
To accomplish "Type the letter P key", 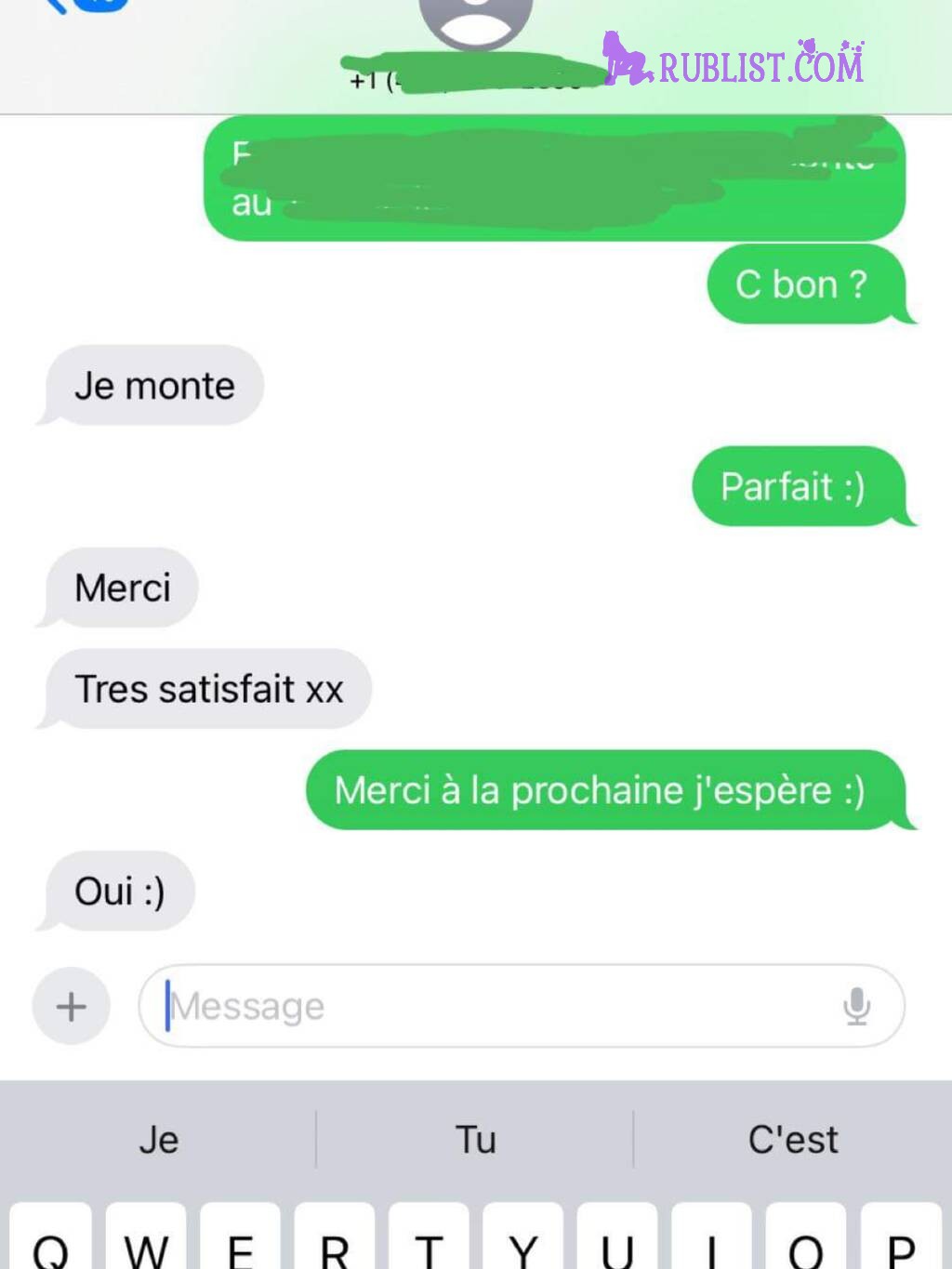I will 900,1241.
